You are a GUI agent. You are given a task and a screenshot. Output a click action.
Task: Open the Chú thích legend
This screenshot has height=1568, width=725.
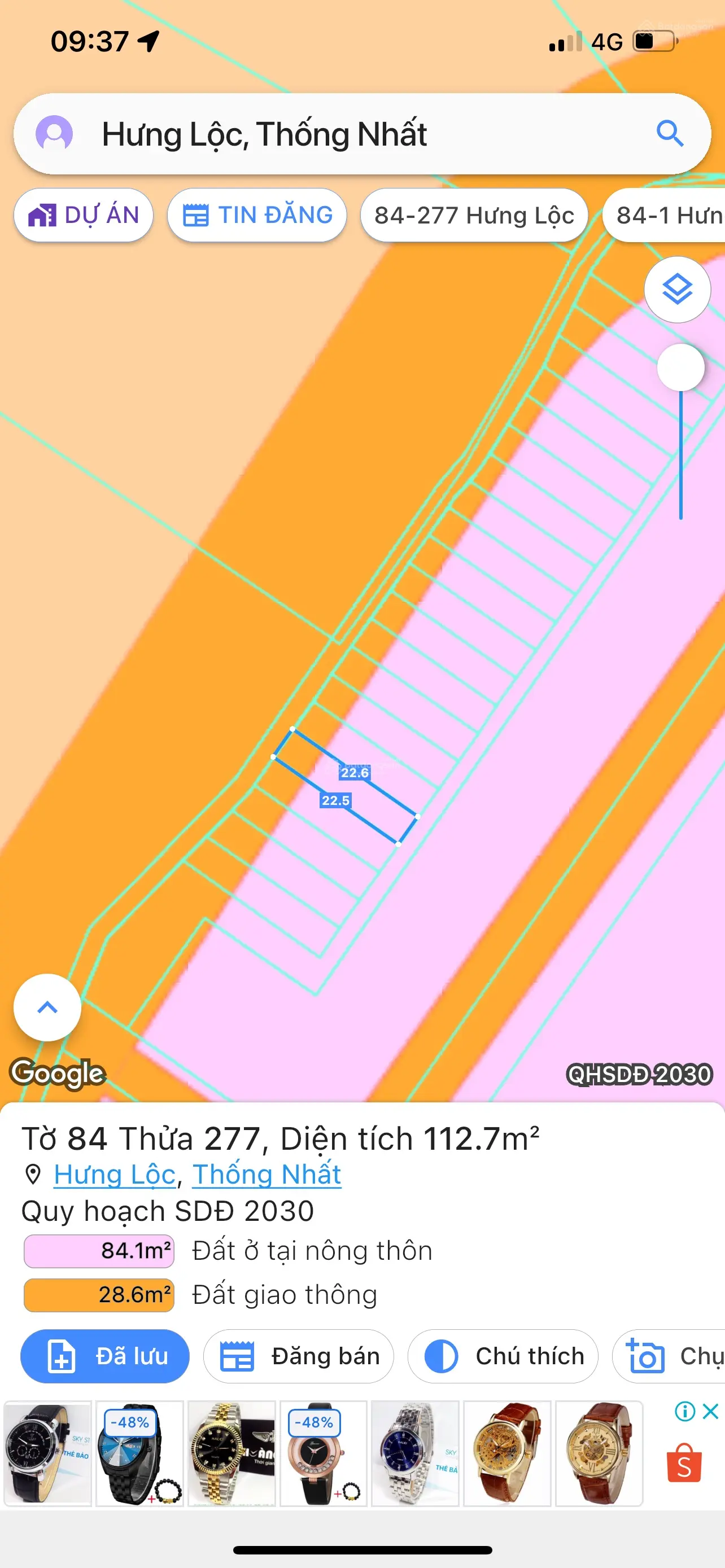[x=503, y=1356]
